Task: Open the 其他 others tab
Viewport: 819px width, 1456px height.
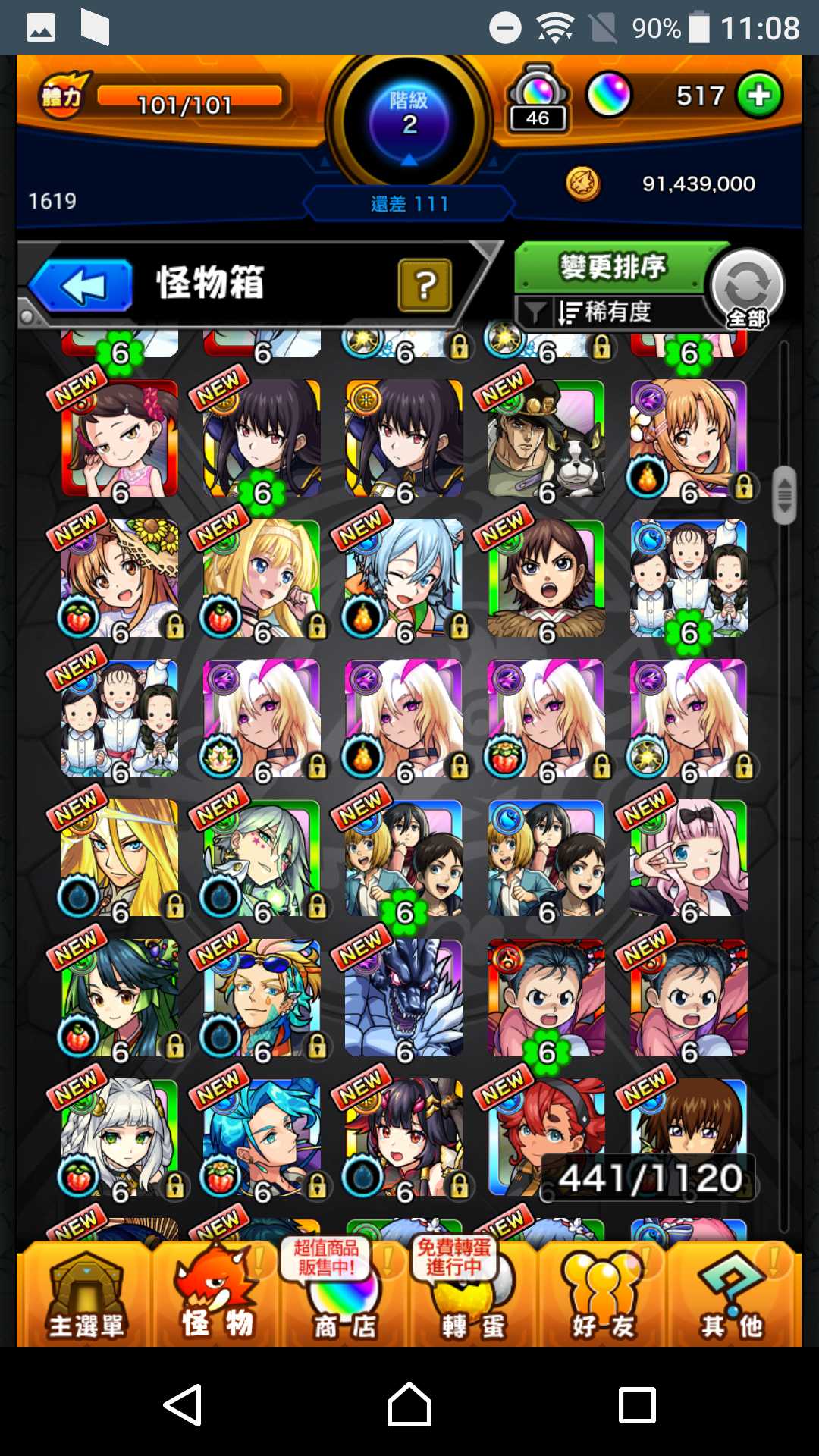Action: click(732, 1298)
